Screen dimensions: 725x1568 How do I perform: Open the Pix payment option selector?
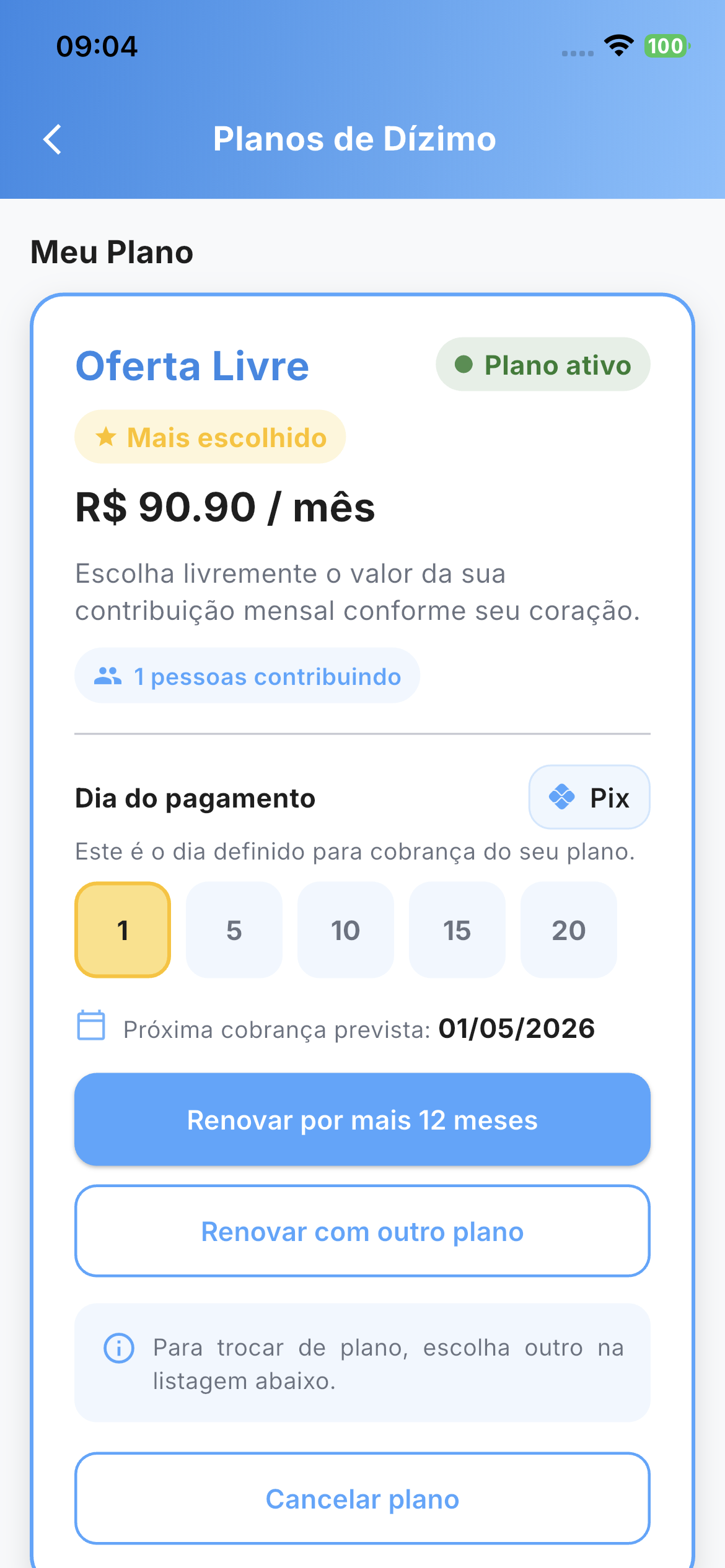point(589,798)
